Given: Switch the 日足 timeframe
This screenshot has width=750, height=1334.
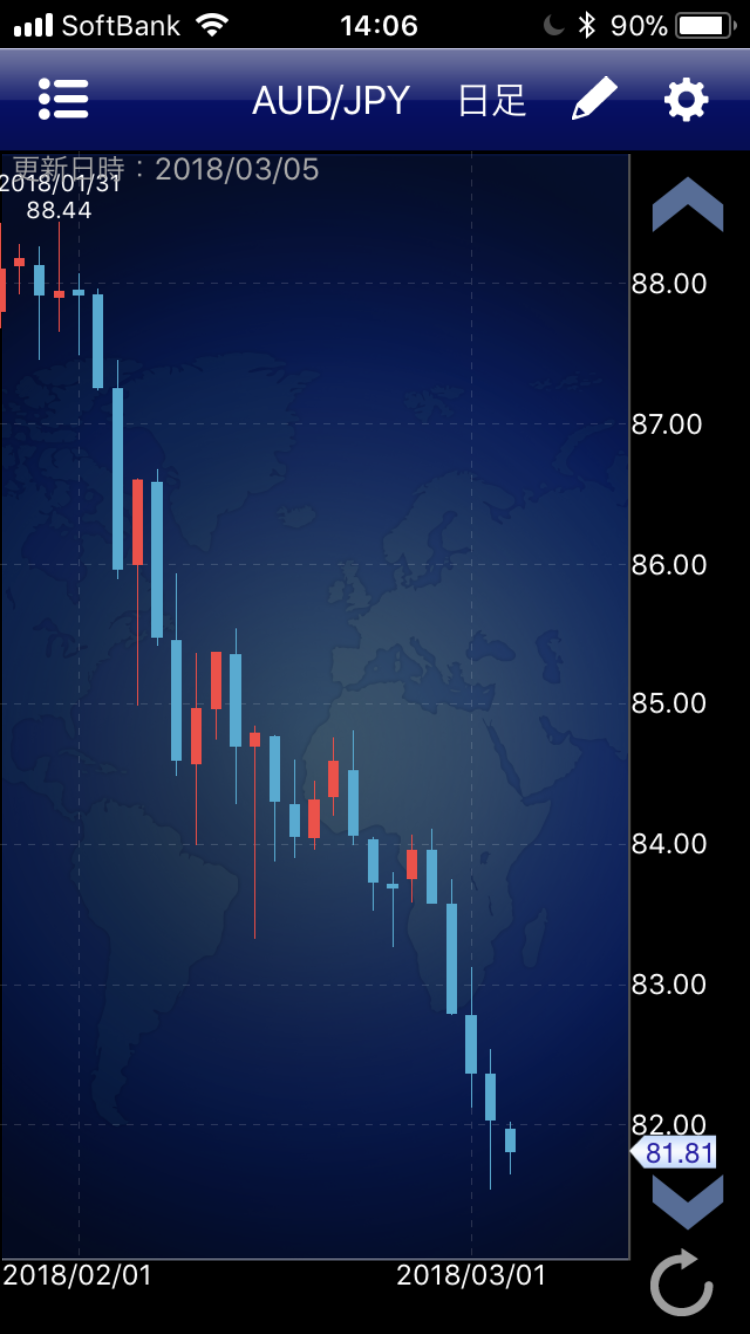Looking at the screenshot, I should pyautogui.click(x=492, y=101).
